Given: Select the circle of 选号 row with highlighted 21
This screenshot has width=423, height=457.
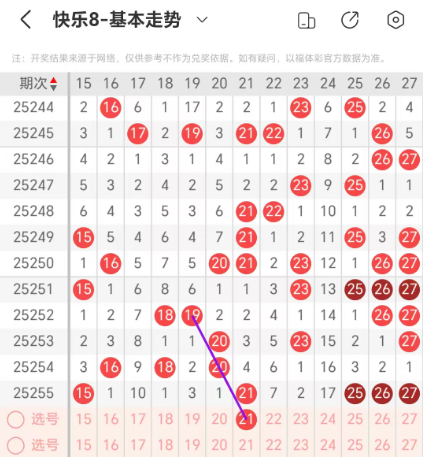Looking at the screenshot, I should tap(16, 419).
